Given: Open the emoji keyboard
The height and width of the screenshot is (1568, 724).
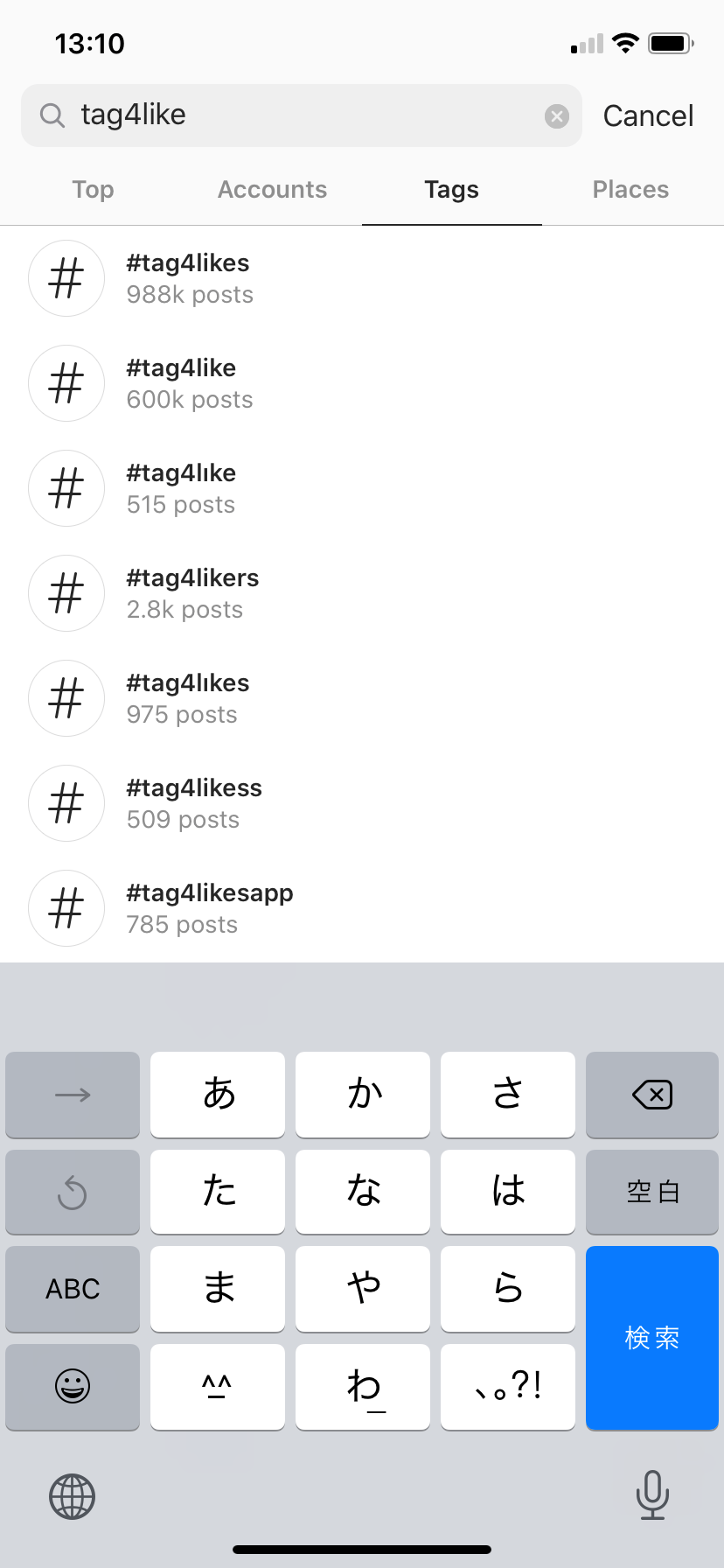Looking at the screenshot, I should click(x=72, y=1387).
